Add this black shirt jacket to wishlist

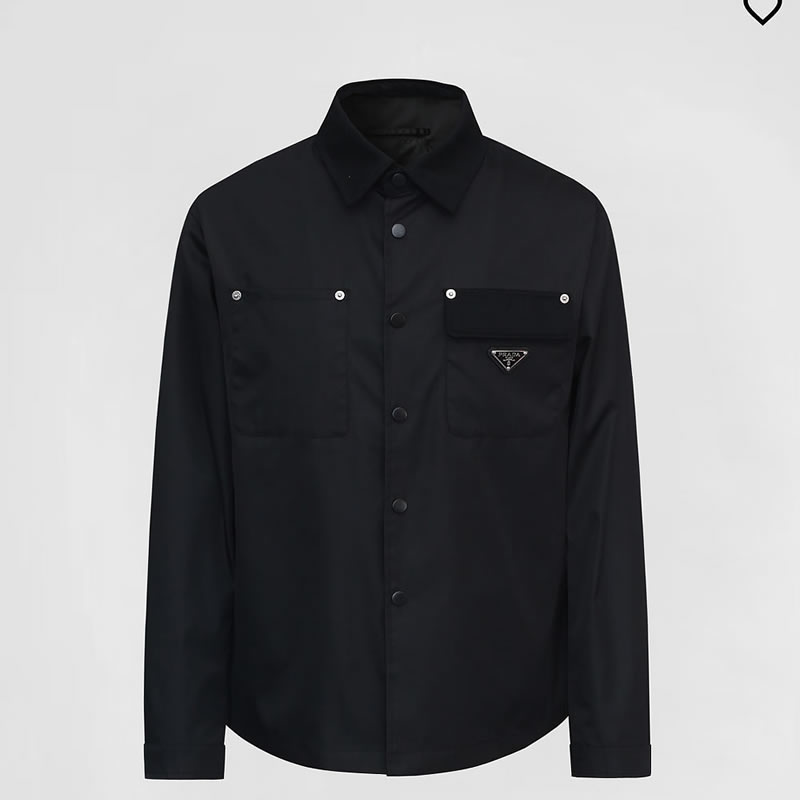(x=761, y=9)
